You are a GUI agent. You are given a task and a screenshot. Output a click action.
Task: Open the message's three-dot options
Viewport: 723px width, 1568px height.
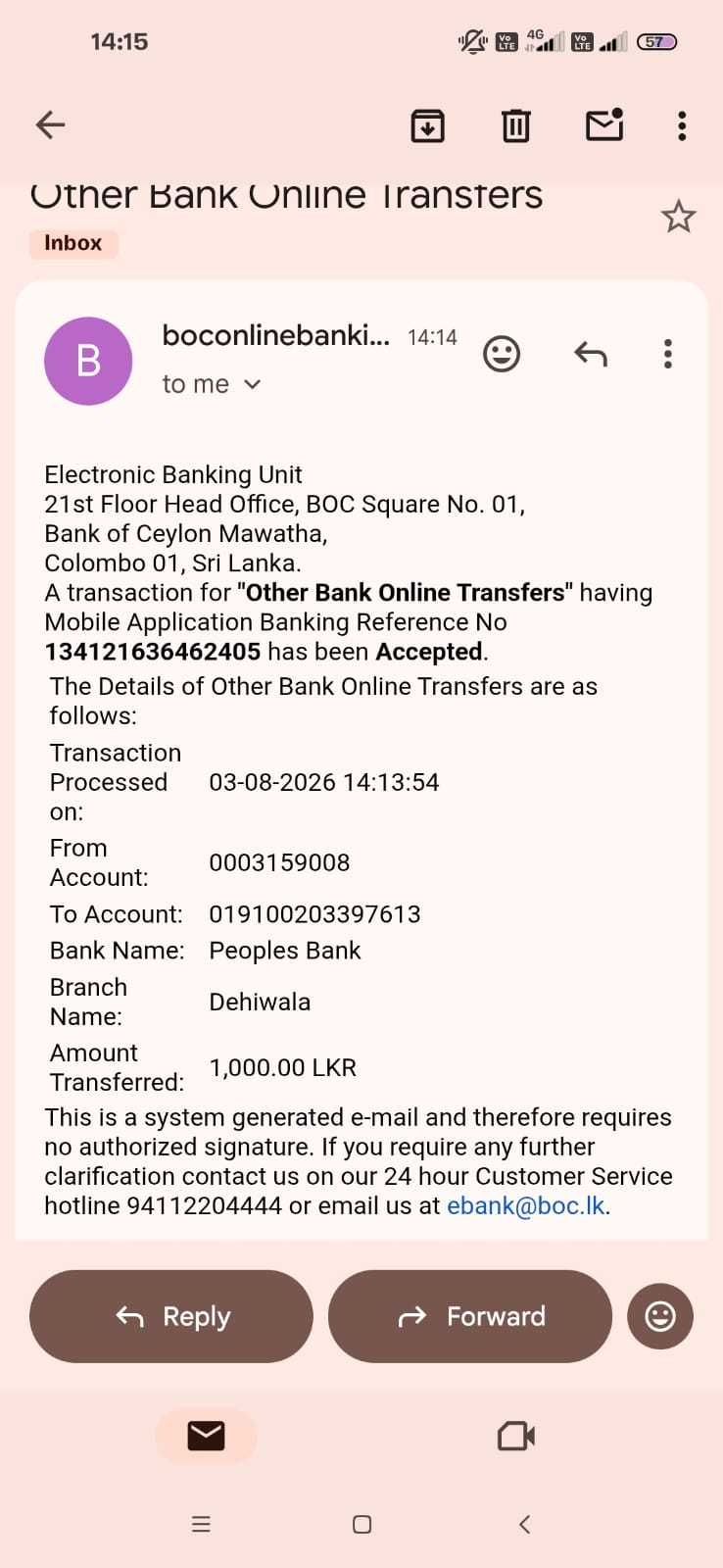pos(668,354)
